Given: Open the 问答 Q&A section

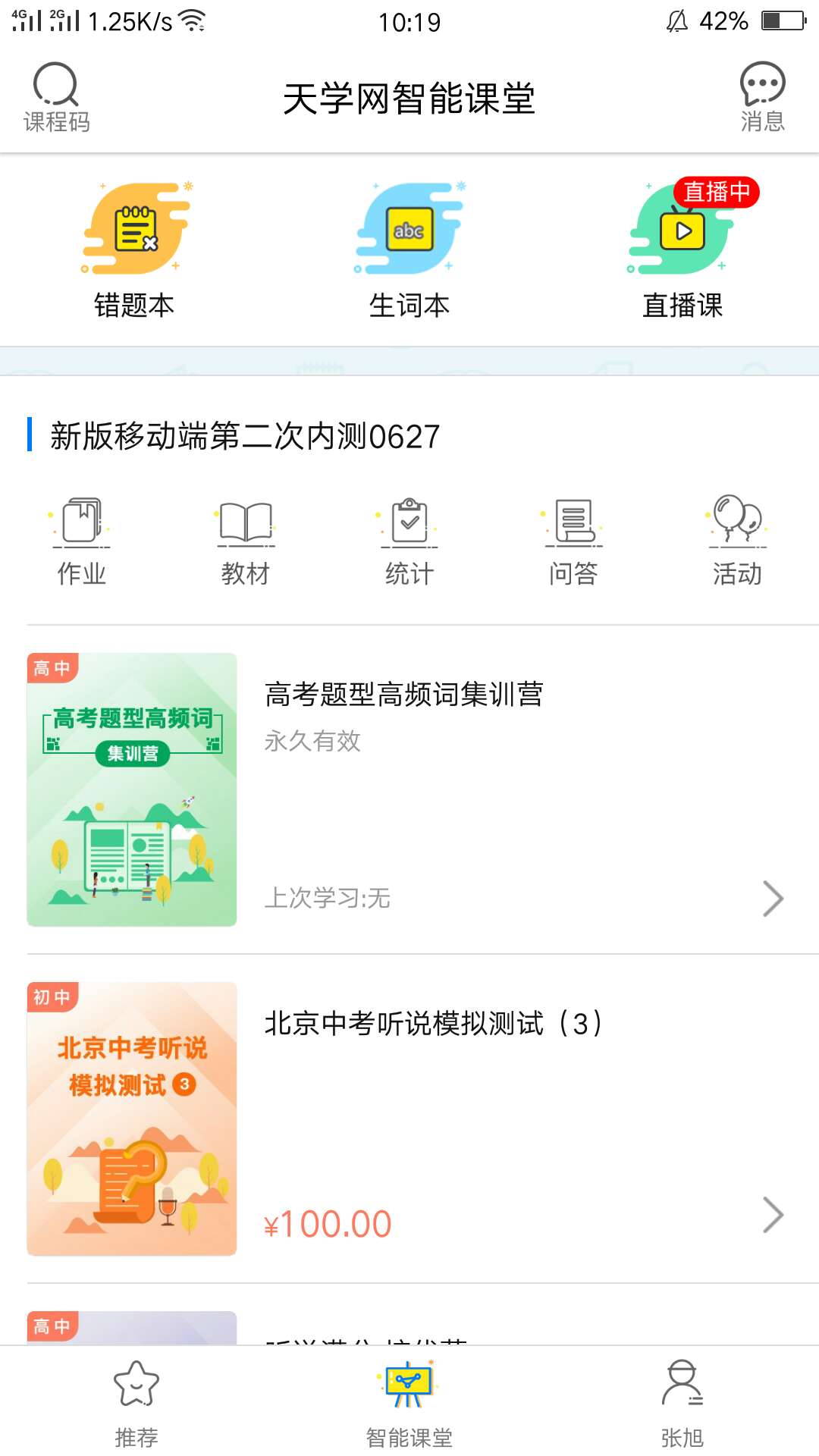Looking at the screenshot, I should 573,538.
